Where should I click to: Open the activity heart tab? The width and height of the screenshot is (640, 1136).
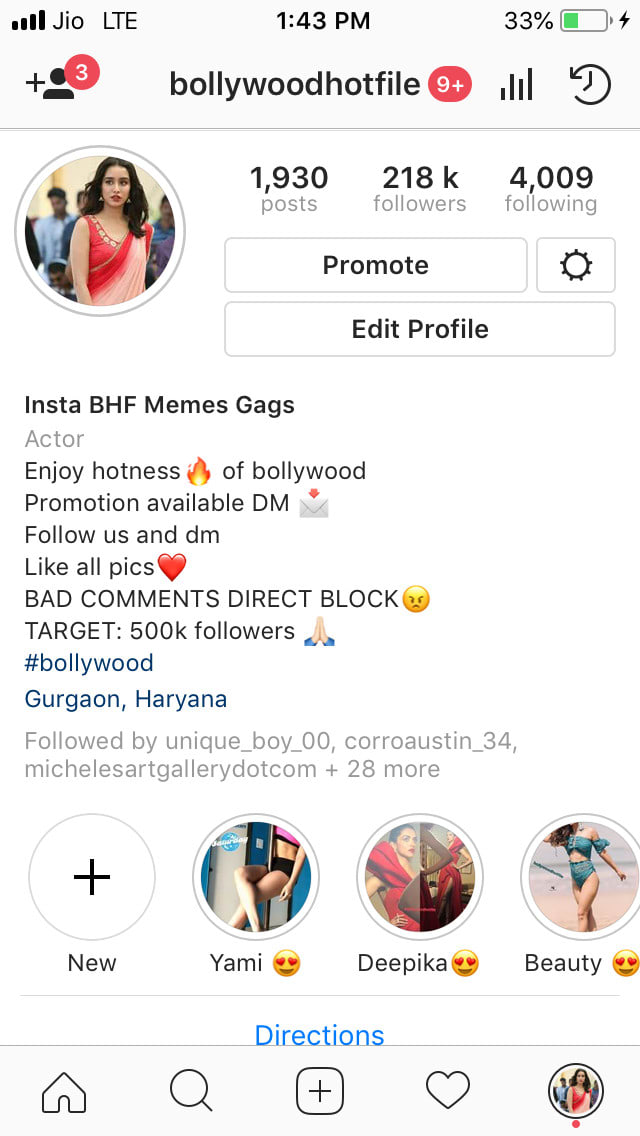(x=448, y=1091)
